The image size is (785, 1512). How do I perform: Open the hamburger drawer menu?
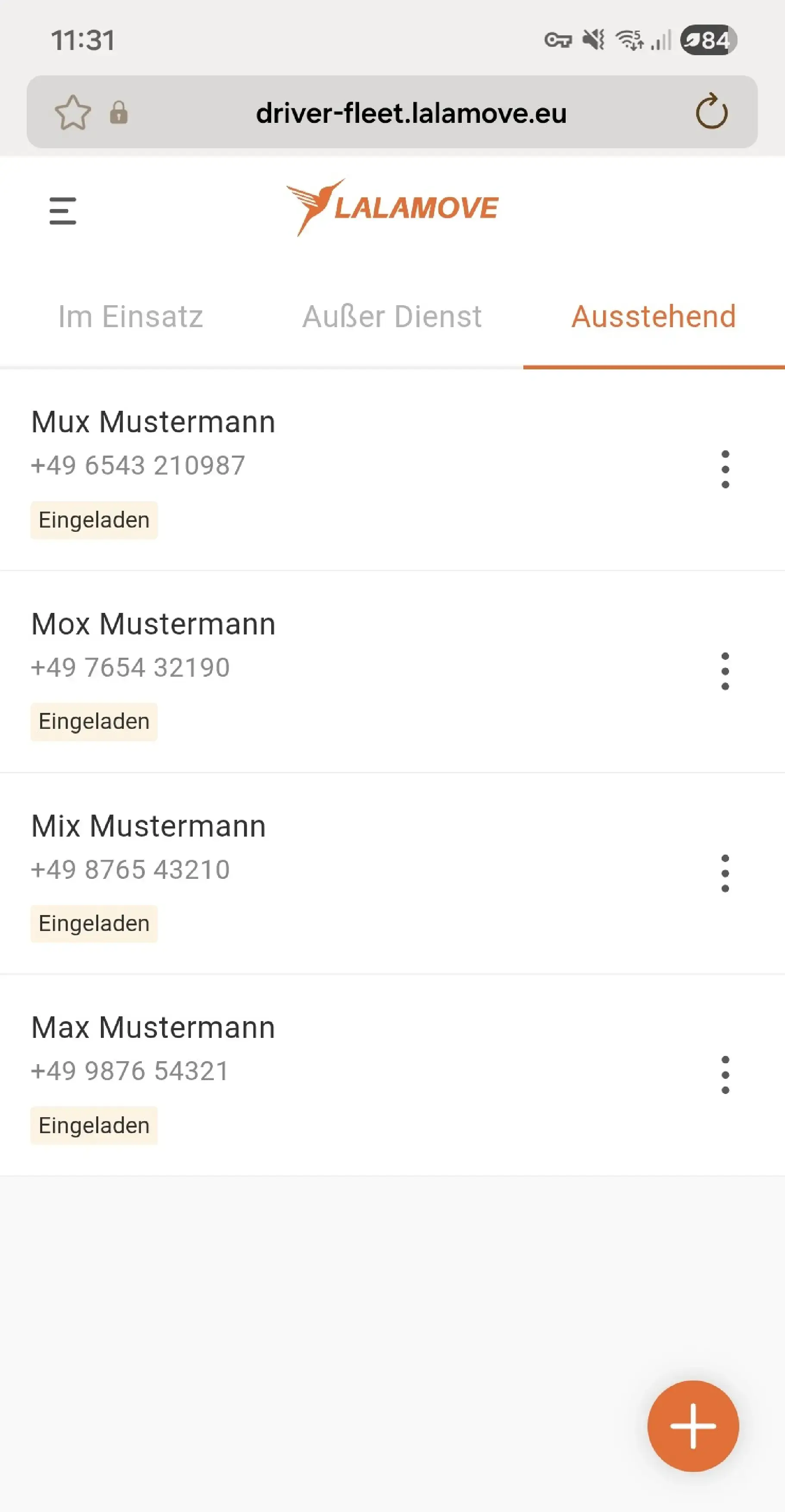(63, 211)
